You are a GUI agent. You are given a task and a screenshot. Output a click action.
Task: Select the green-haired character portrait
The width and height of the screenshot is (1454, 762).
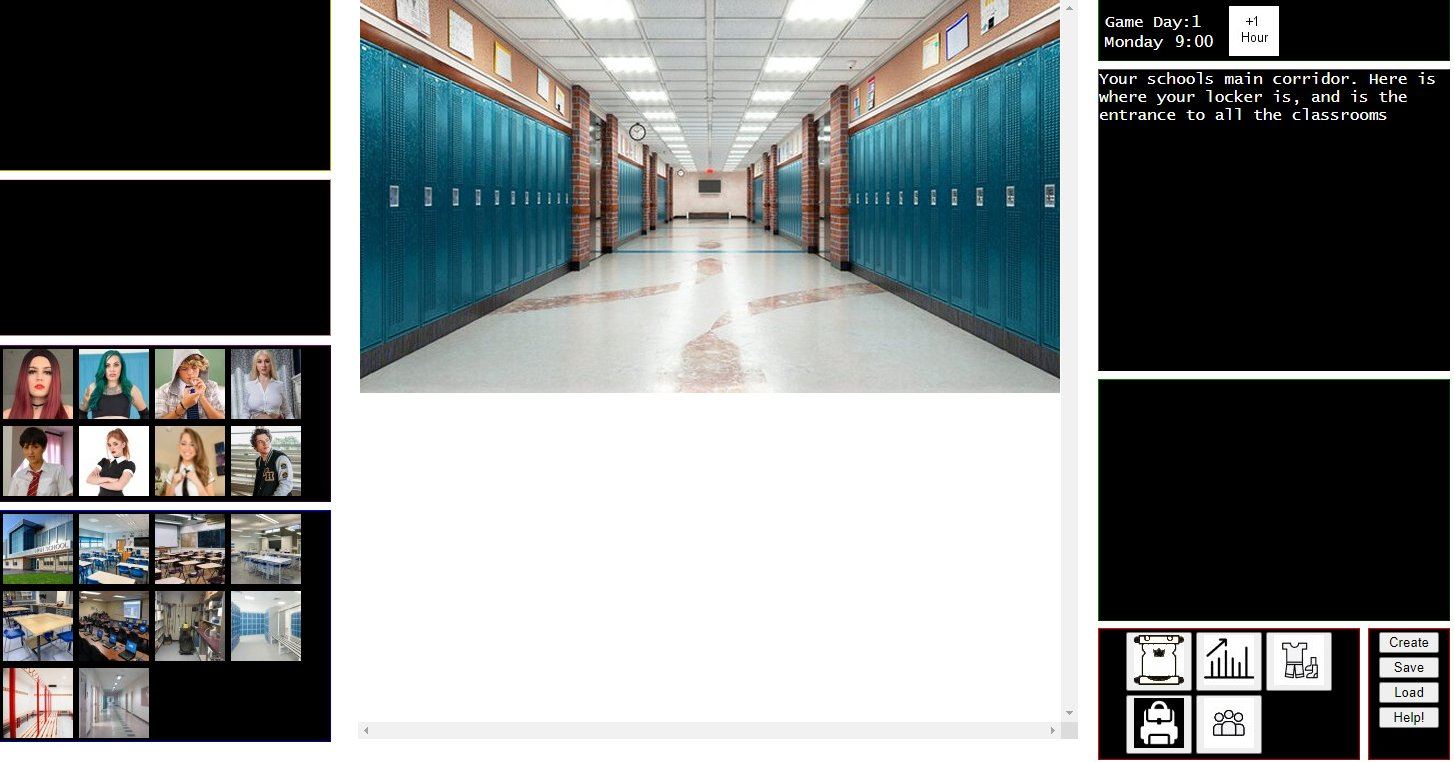tap(114, 384)
